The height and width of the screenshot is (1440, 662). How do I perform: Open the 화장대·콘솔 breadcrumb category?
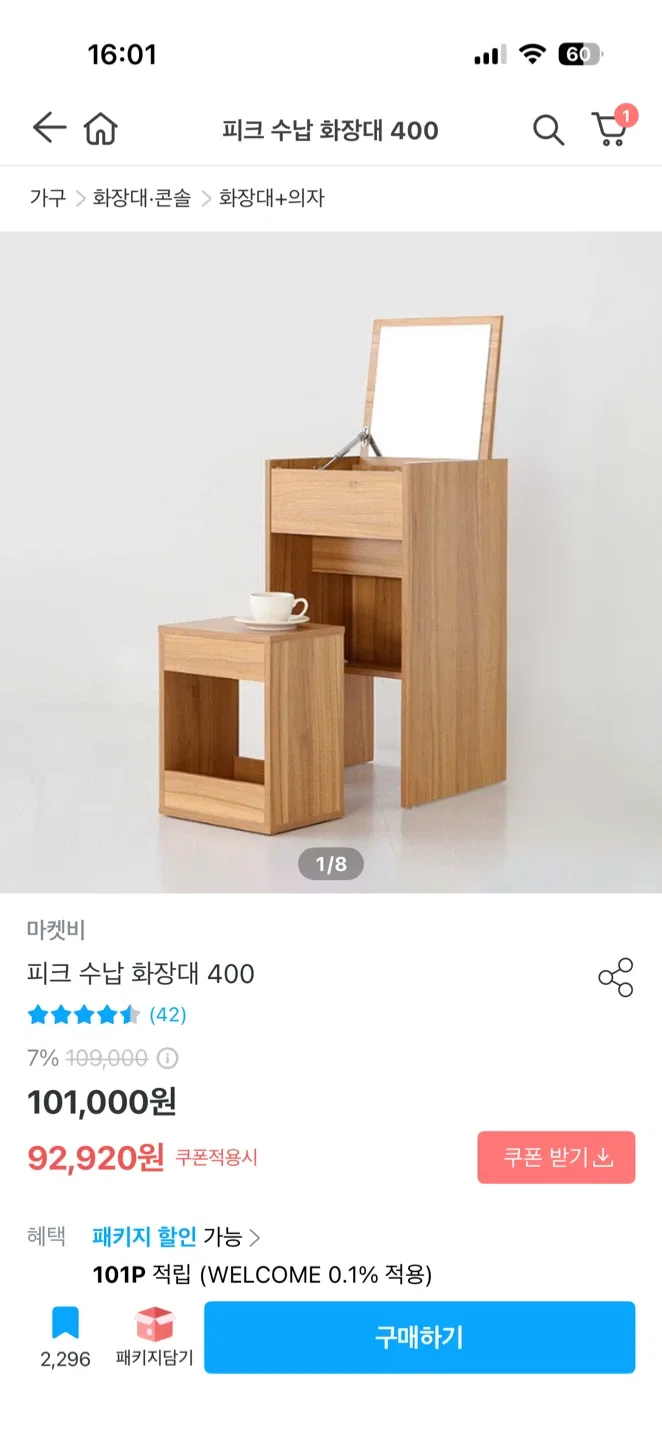[x=142, y=198]
